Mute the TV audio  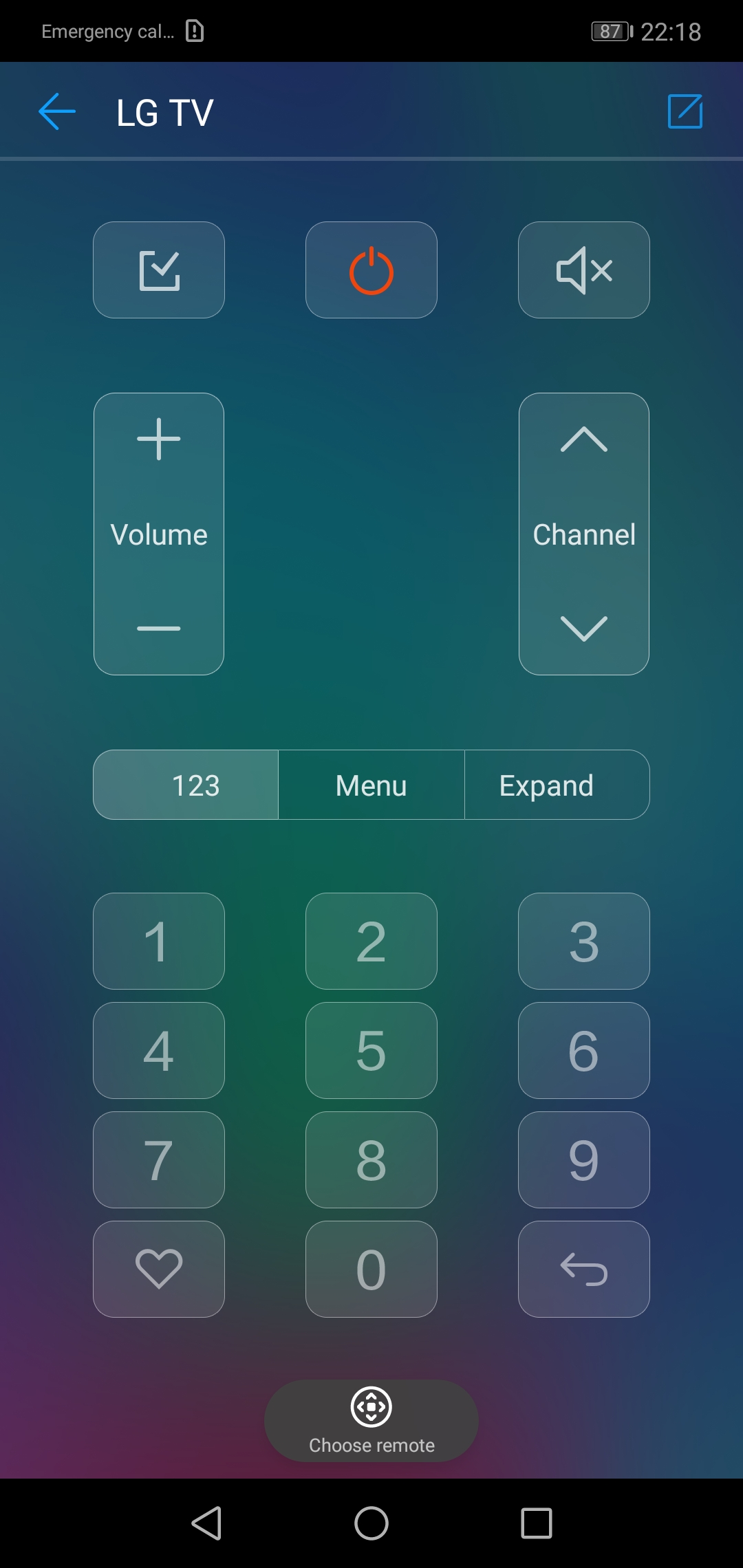[x=583, y=270]
